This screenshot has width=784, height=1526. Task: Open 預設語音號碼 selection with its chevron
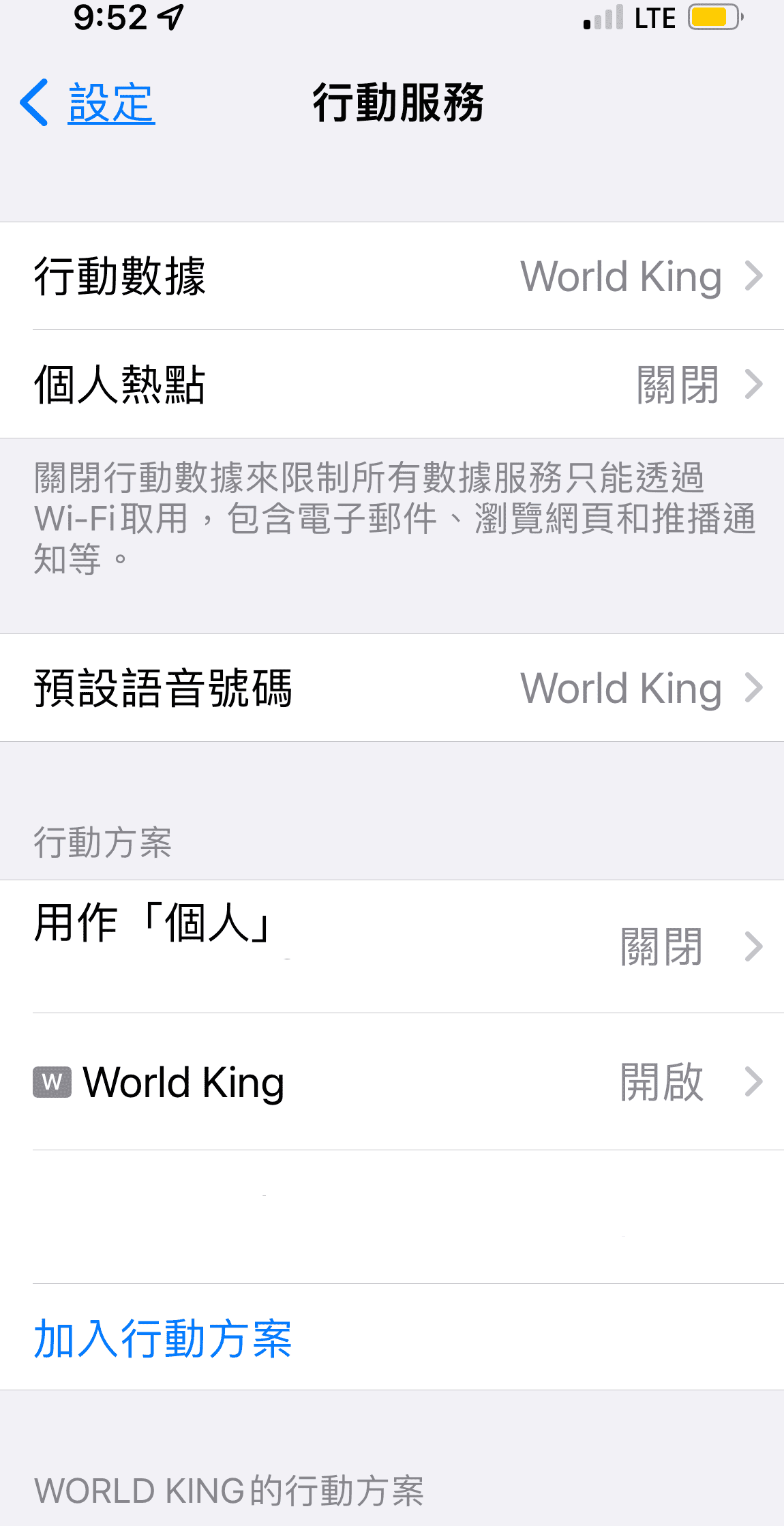click(754, 688)
